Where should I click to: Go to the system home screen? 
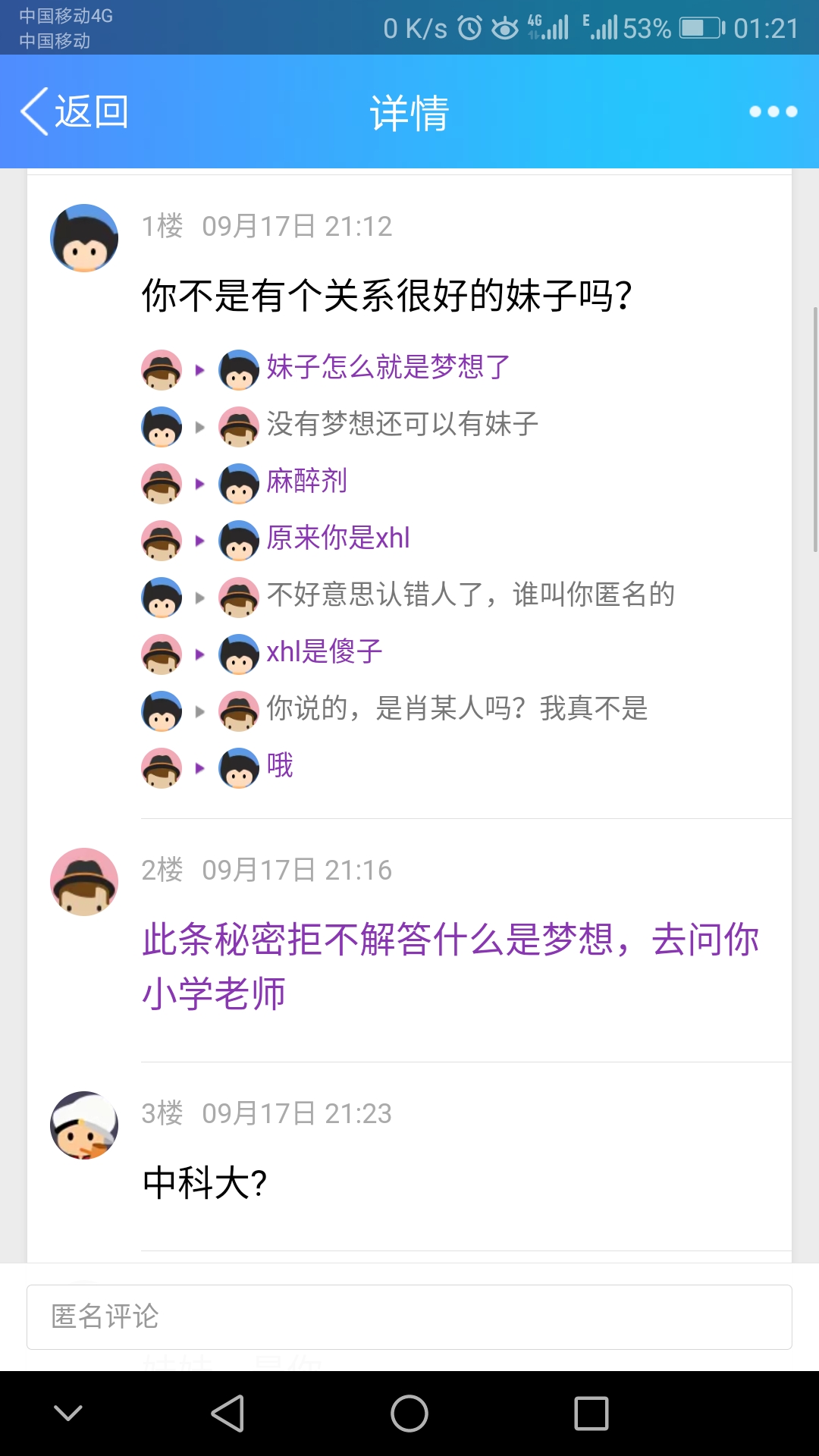(409, 1414)
